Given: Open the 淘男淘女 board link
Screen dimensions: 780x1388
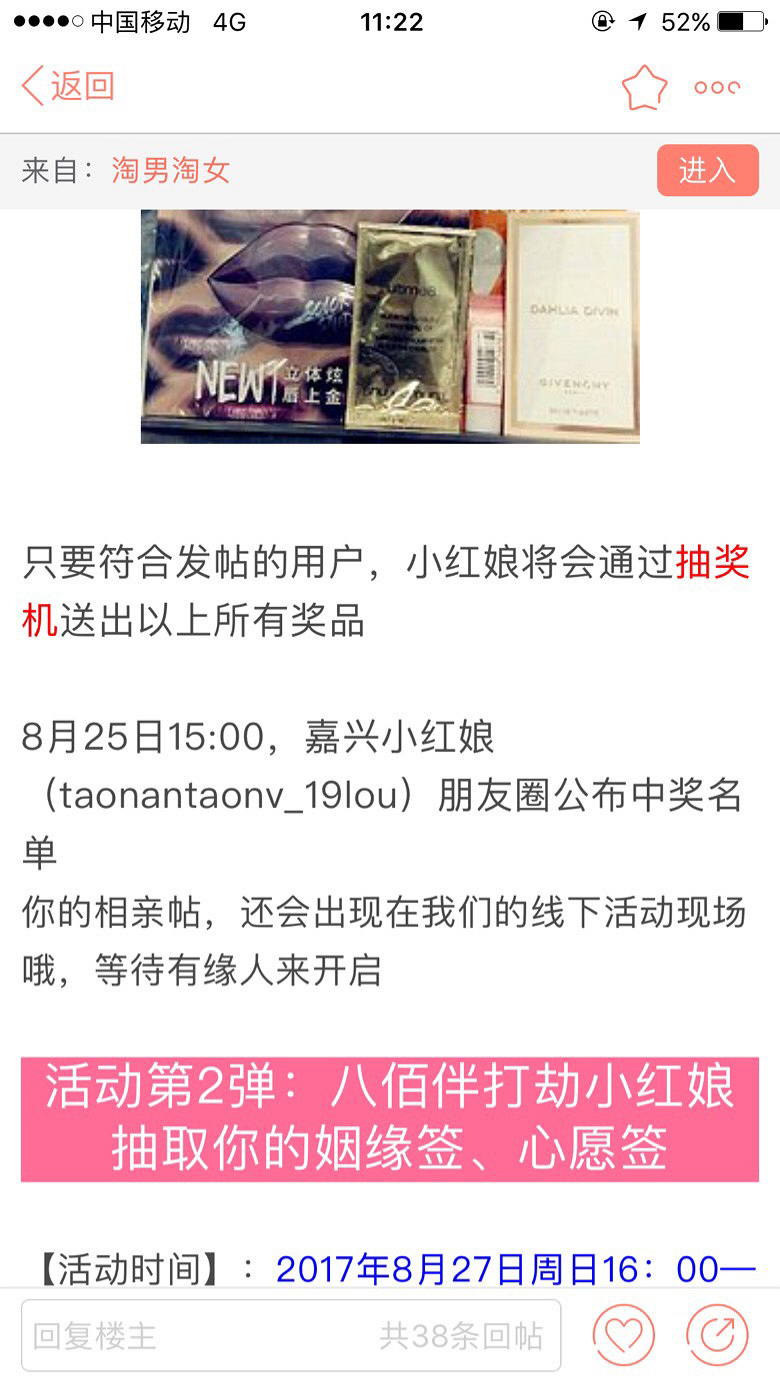Looking at the screenshot, I should pos(171,170).
